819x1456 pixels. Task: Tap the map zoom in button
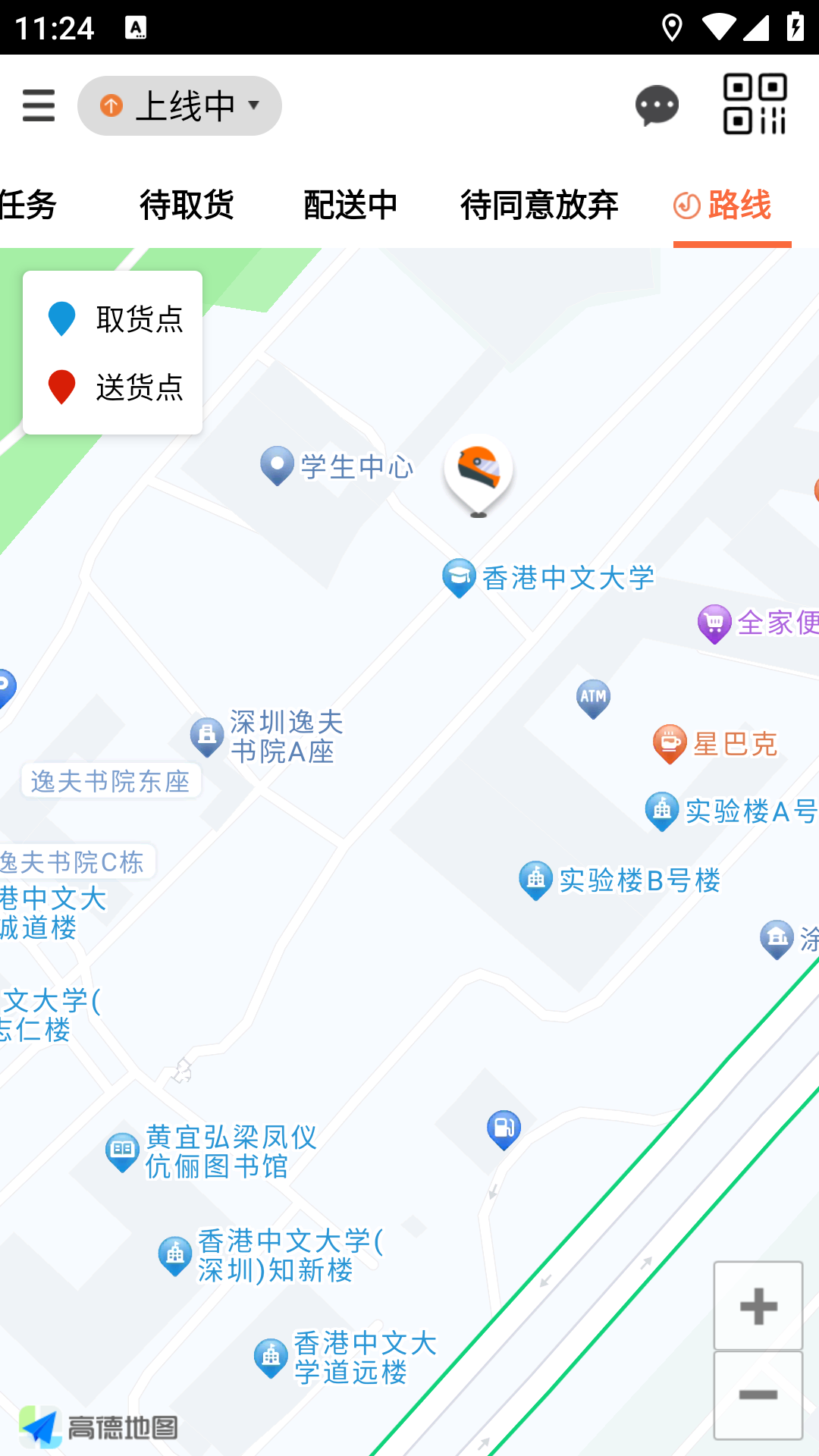click(x=758, y=1306)
